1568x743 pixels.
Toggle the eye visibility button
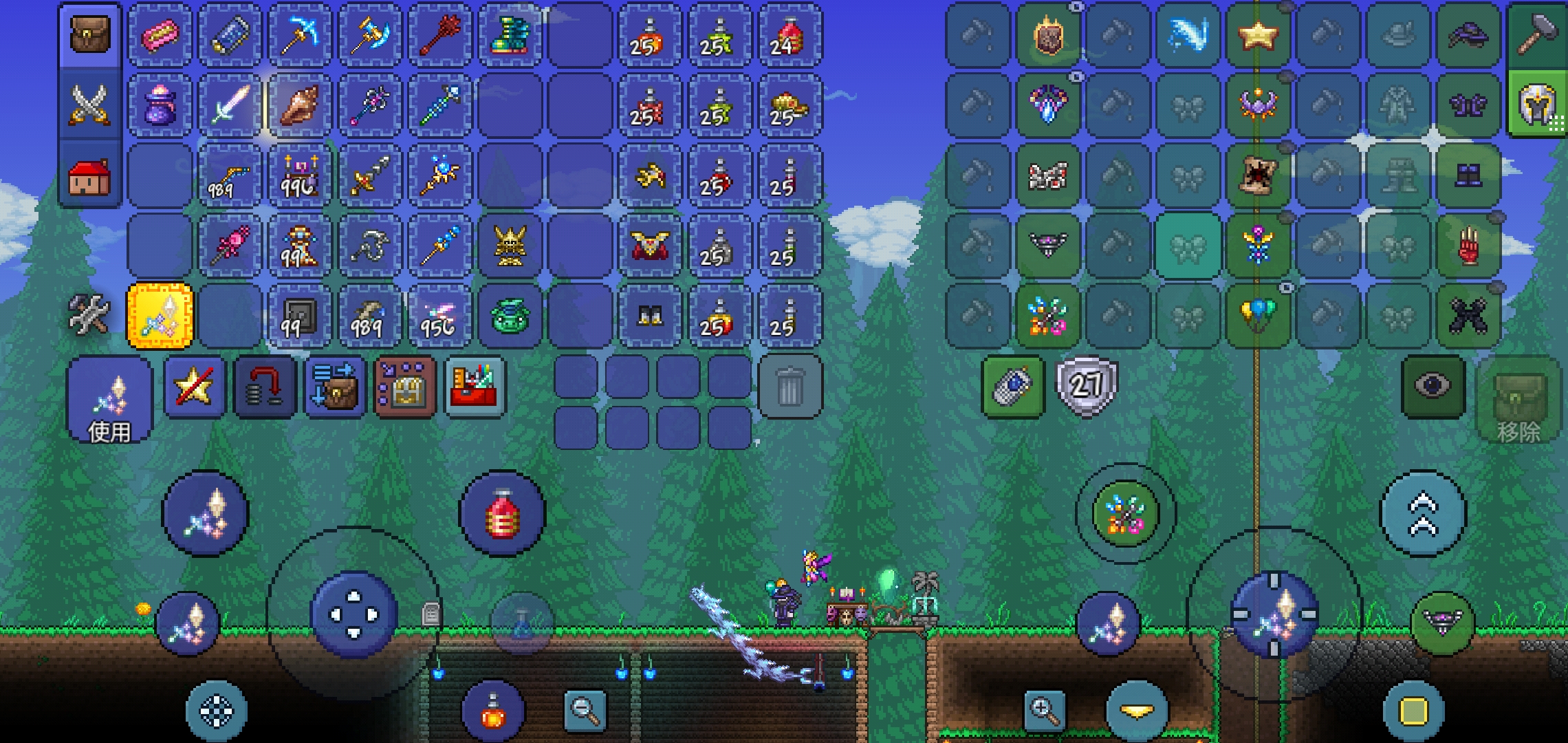click(x=1433, y=386)
